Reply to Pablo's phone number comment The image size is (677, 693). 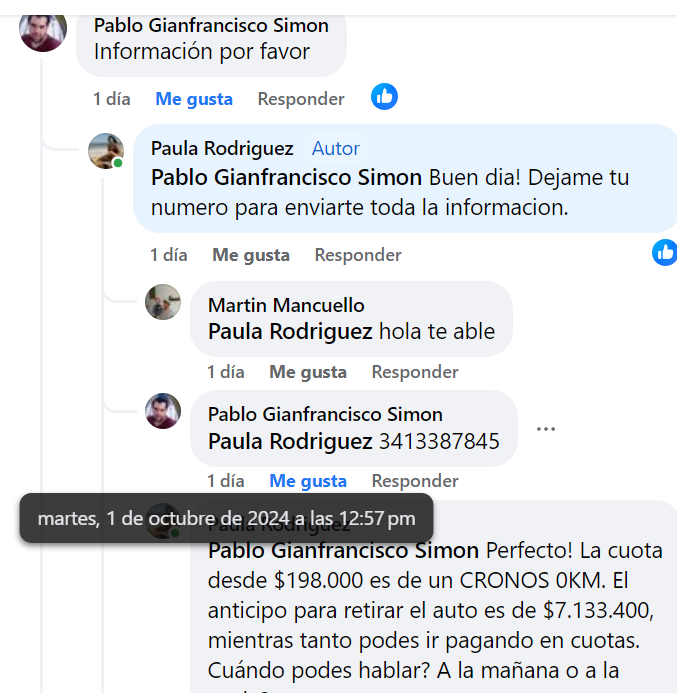pyautogui.click(x=415, y=481)
